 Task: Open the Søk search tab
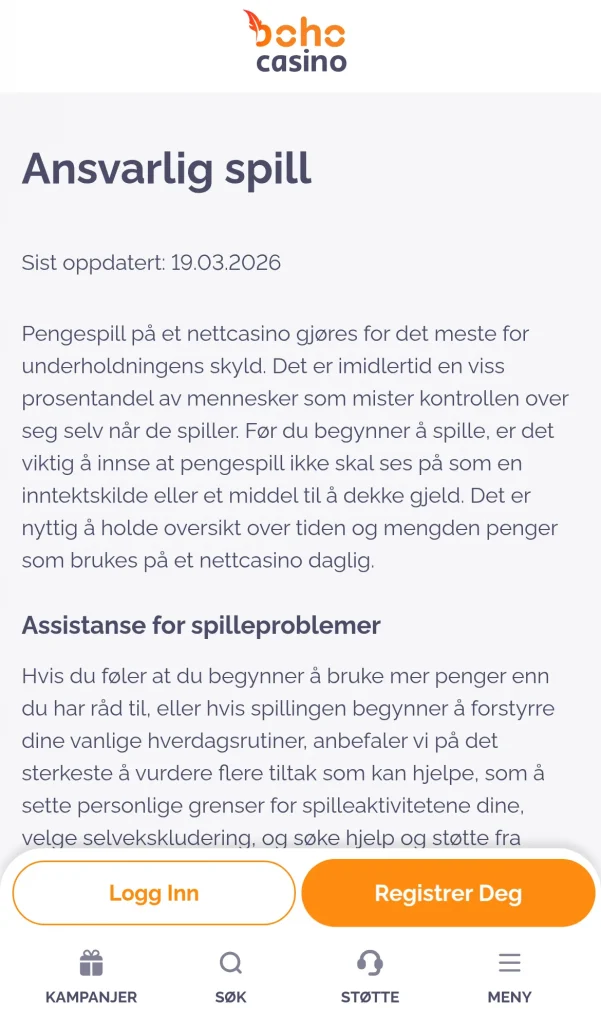click(231, 977)
